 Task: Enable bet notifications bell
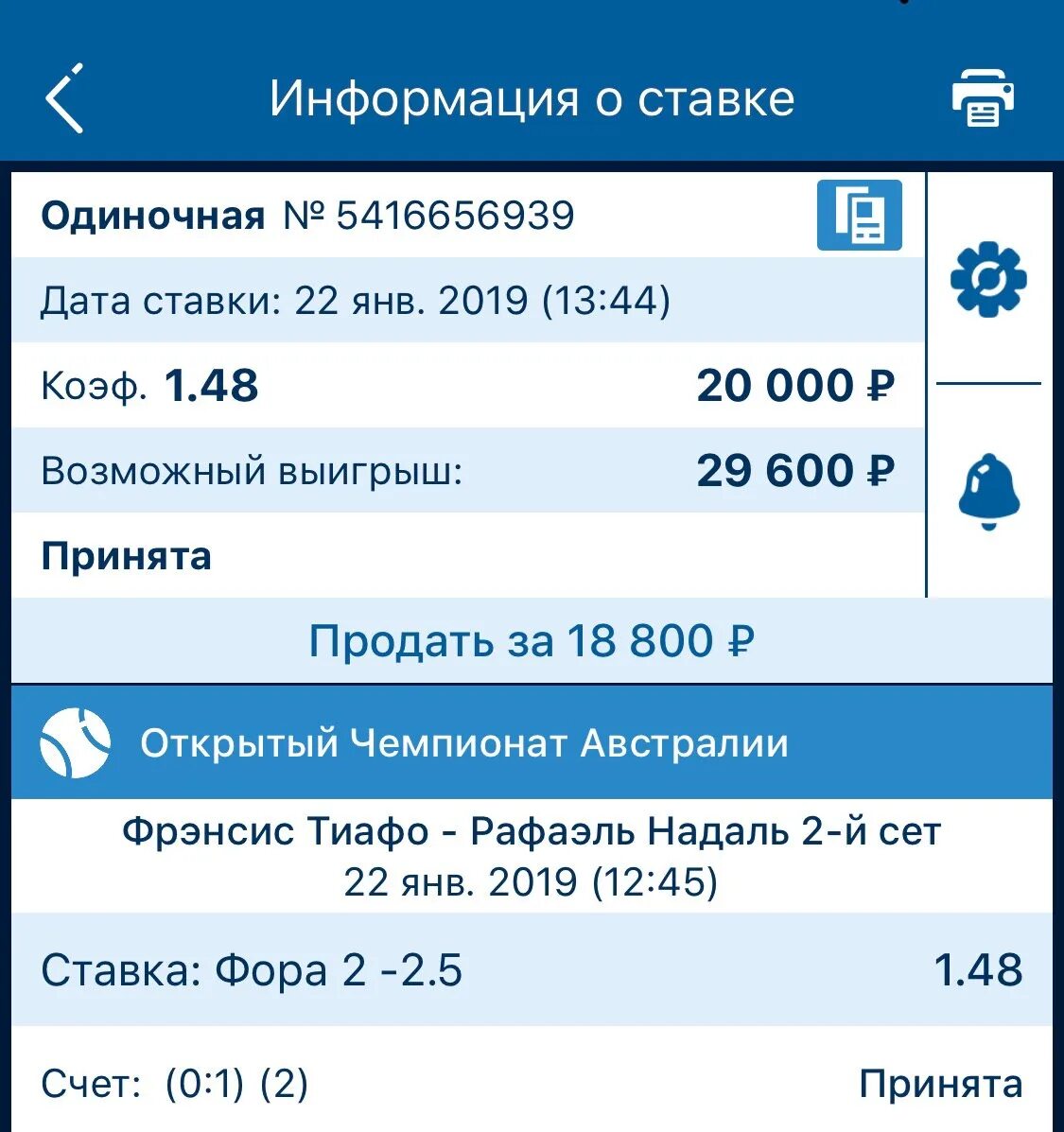tap(988, 492)
